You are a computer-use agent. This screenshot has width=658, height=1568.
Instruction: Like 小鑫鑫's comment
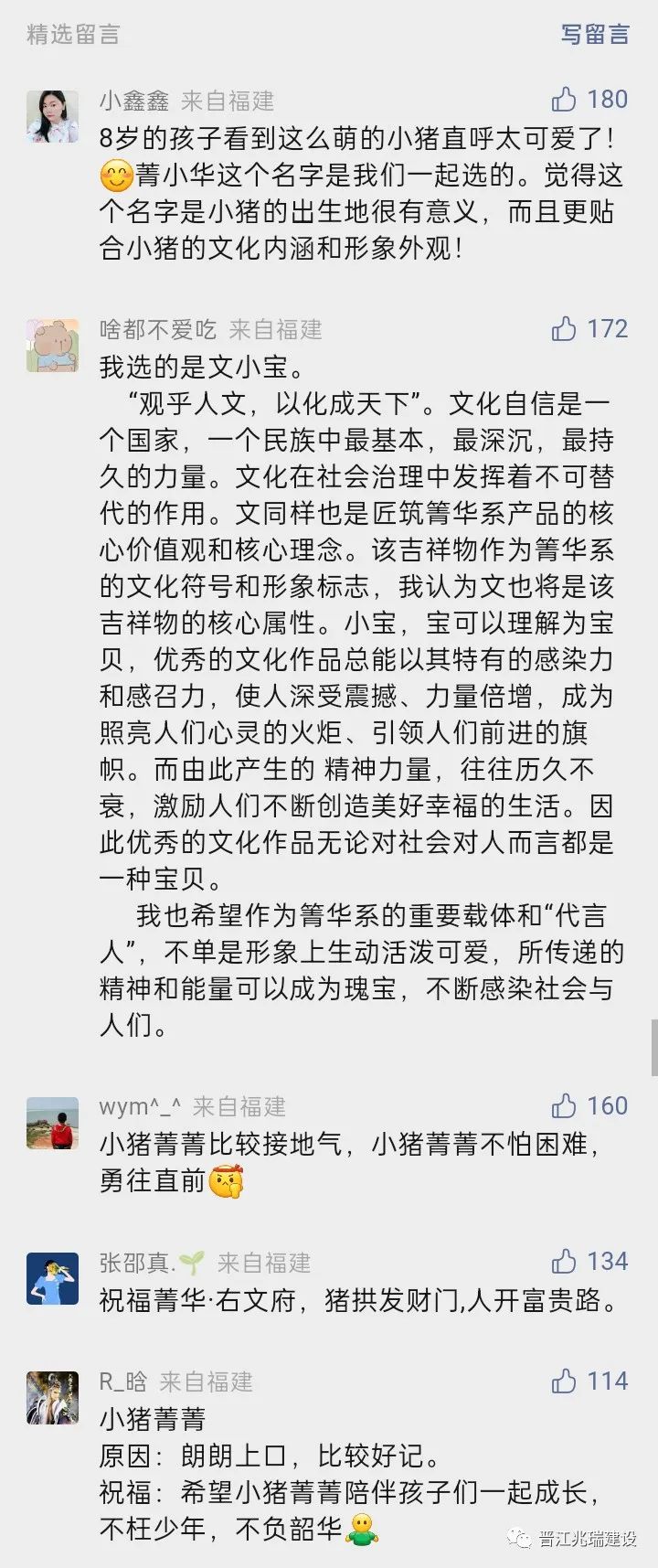[x=565, y=99]
